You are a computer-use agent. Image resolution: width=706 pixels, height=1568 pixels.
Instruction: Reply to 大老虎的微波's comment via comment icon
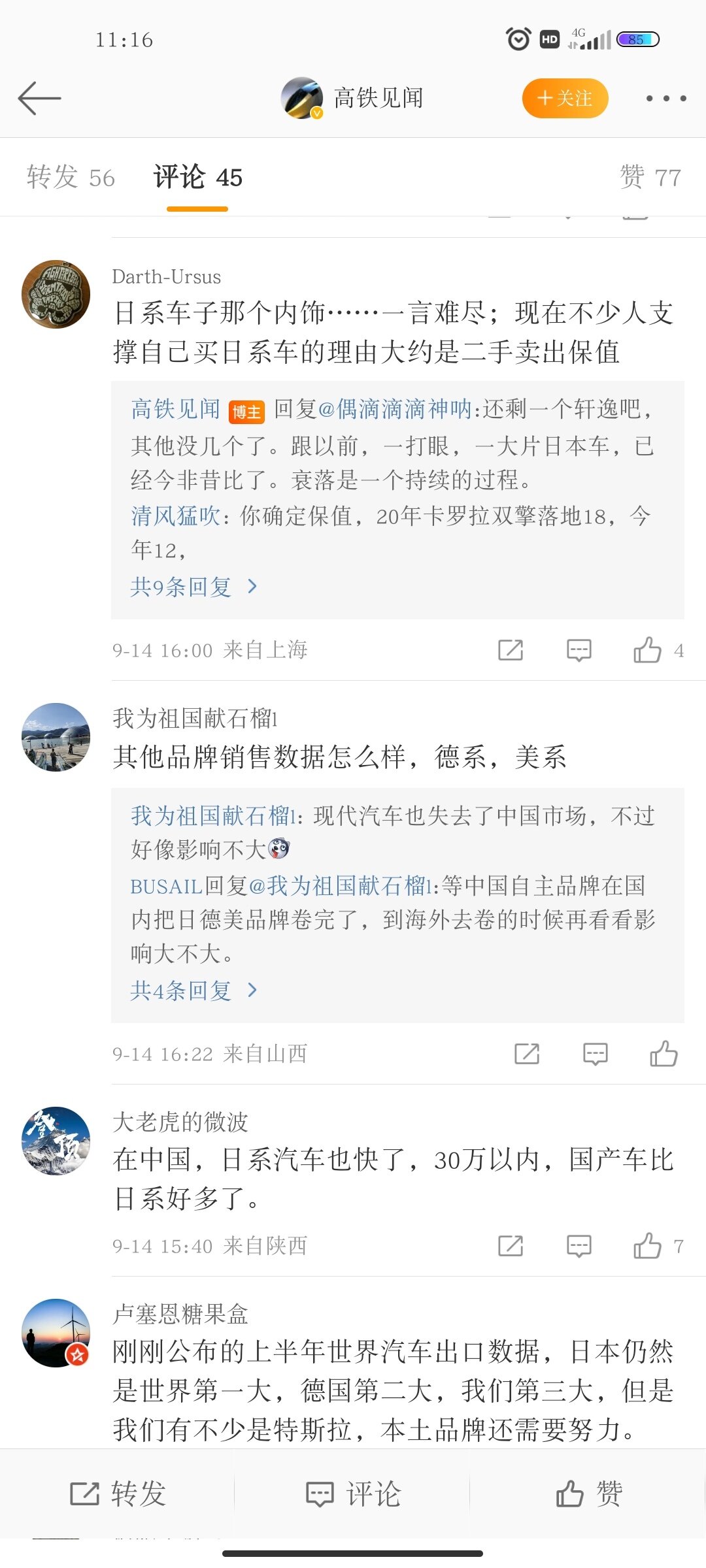(x=579, y=1246)
